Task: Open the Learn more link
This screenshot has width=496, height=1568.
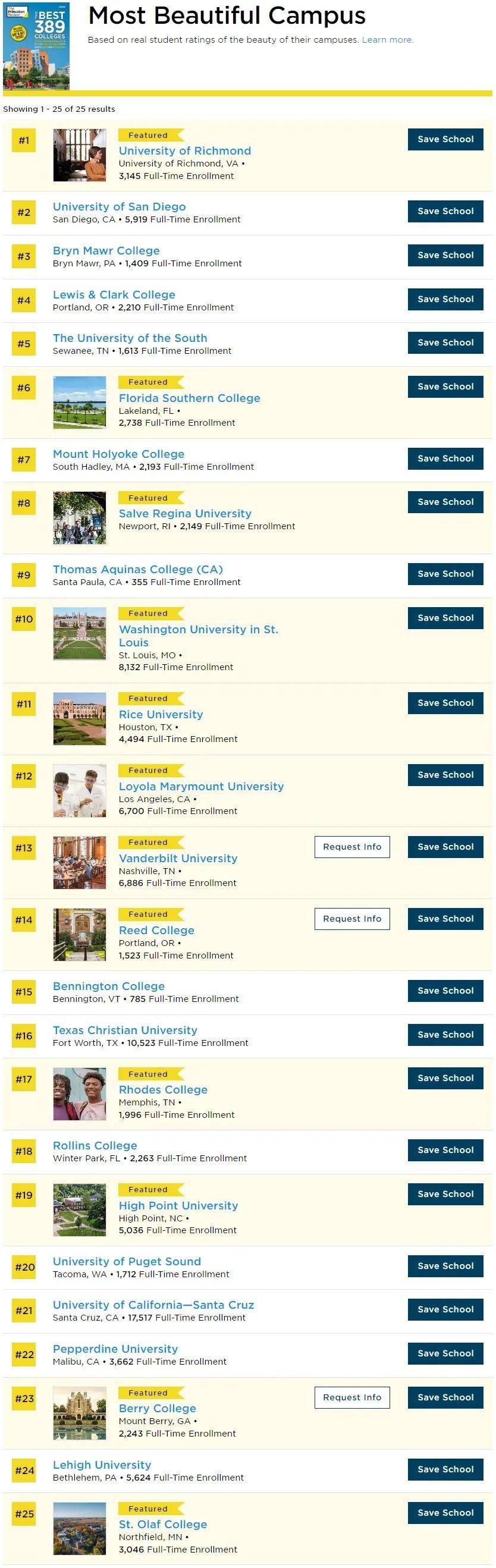Action: 387,40
